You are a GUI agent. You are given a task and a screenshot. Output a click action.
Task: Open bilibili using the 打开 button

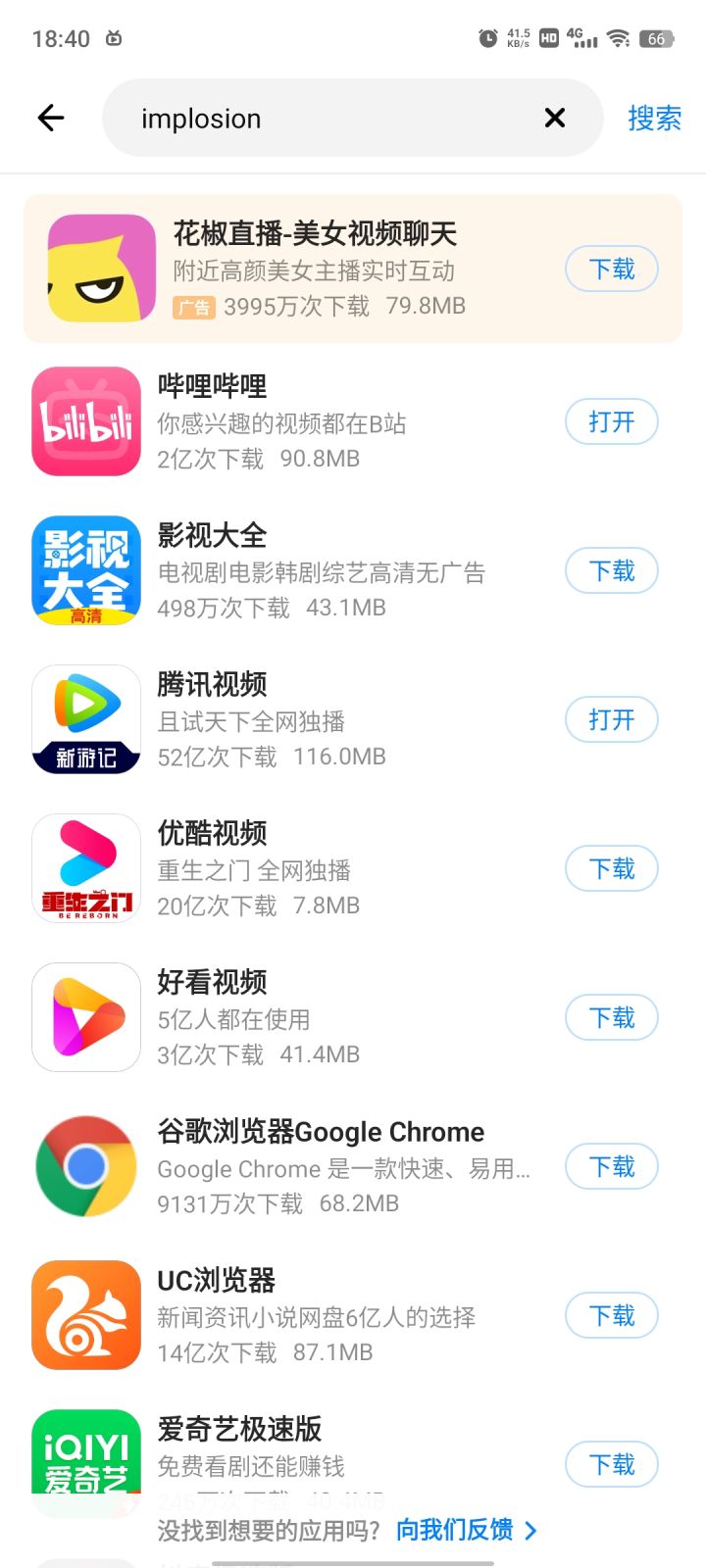pos(611,421)
